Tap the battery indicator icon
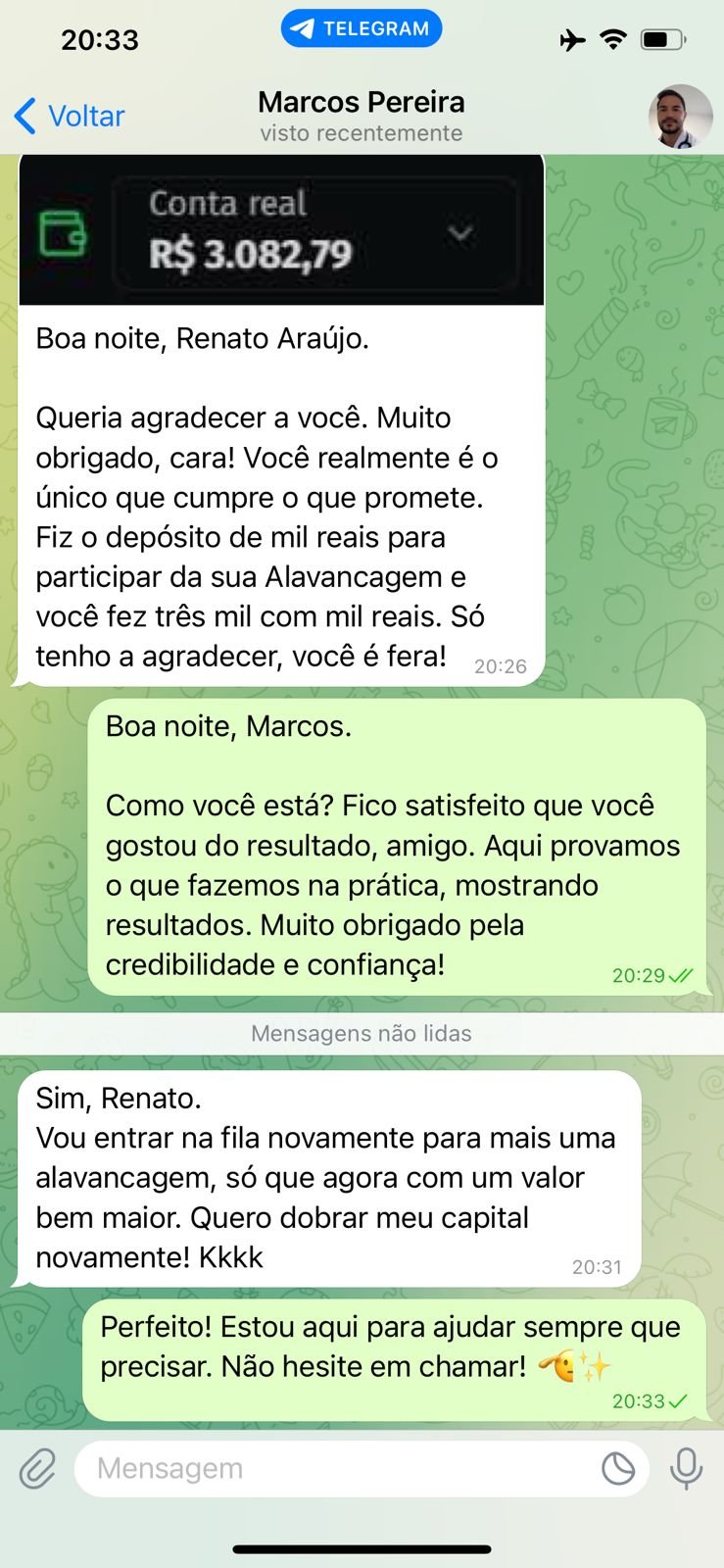Image resolution: width=724 pixels, height=1568 pixels. click(x=662, y=39)
